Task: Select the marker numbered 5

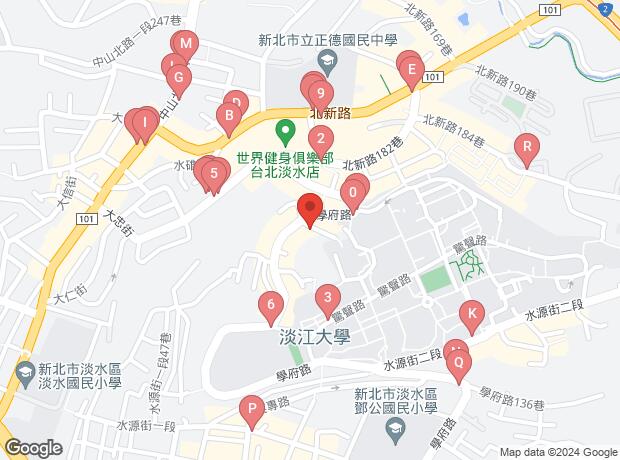Action: tap(213, 174)
